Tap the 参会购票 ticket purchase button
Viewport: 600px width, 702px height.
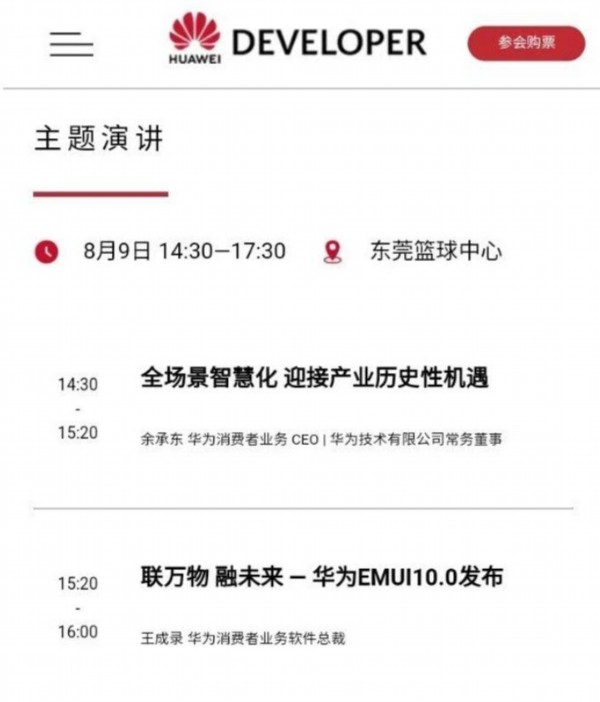coord(526,43)
